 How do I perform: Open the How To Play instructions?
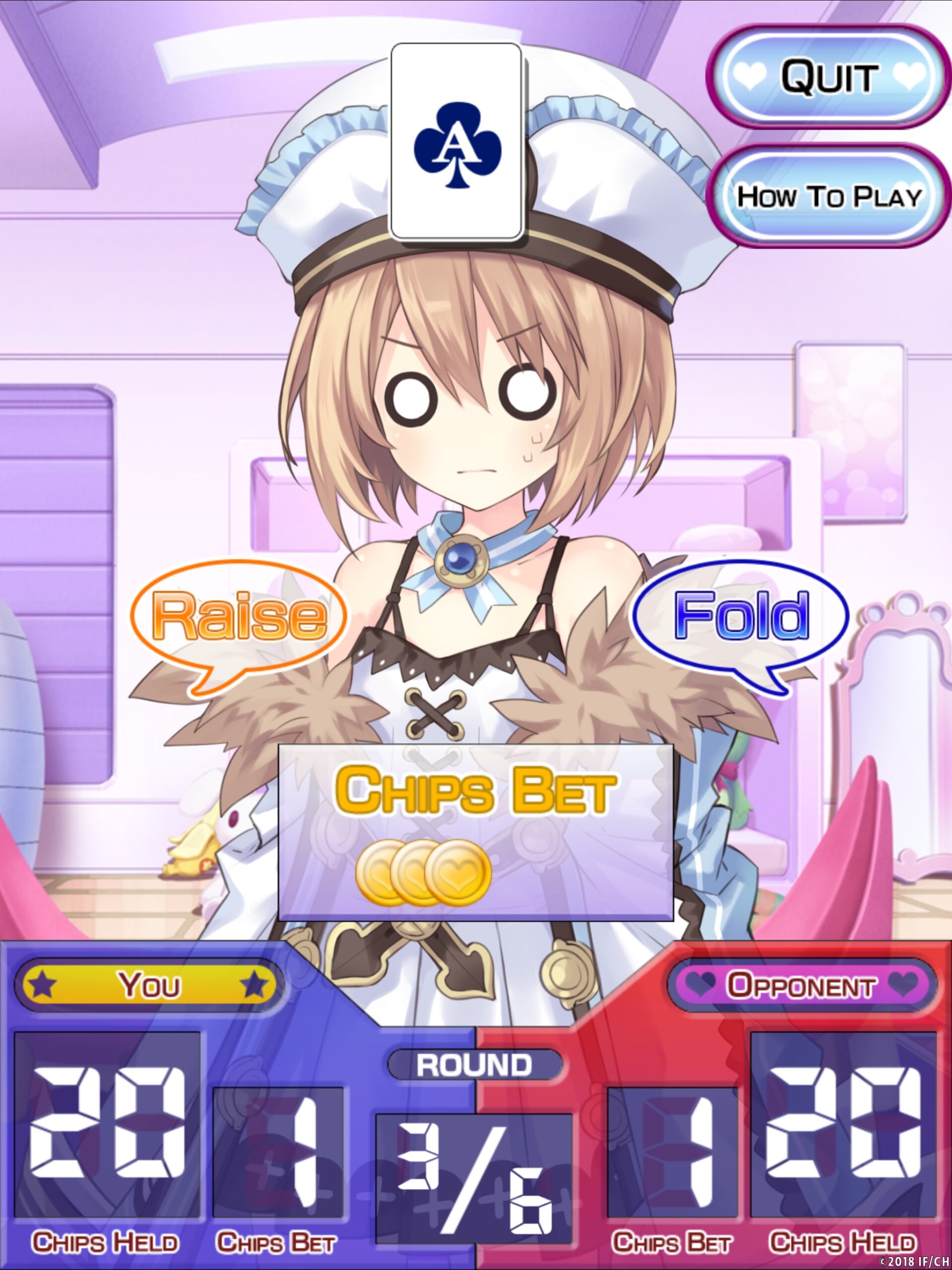tap(827, 197)
